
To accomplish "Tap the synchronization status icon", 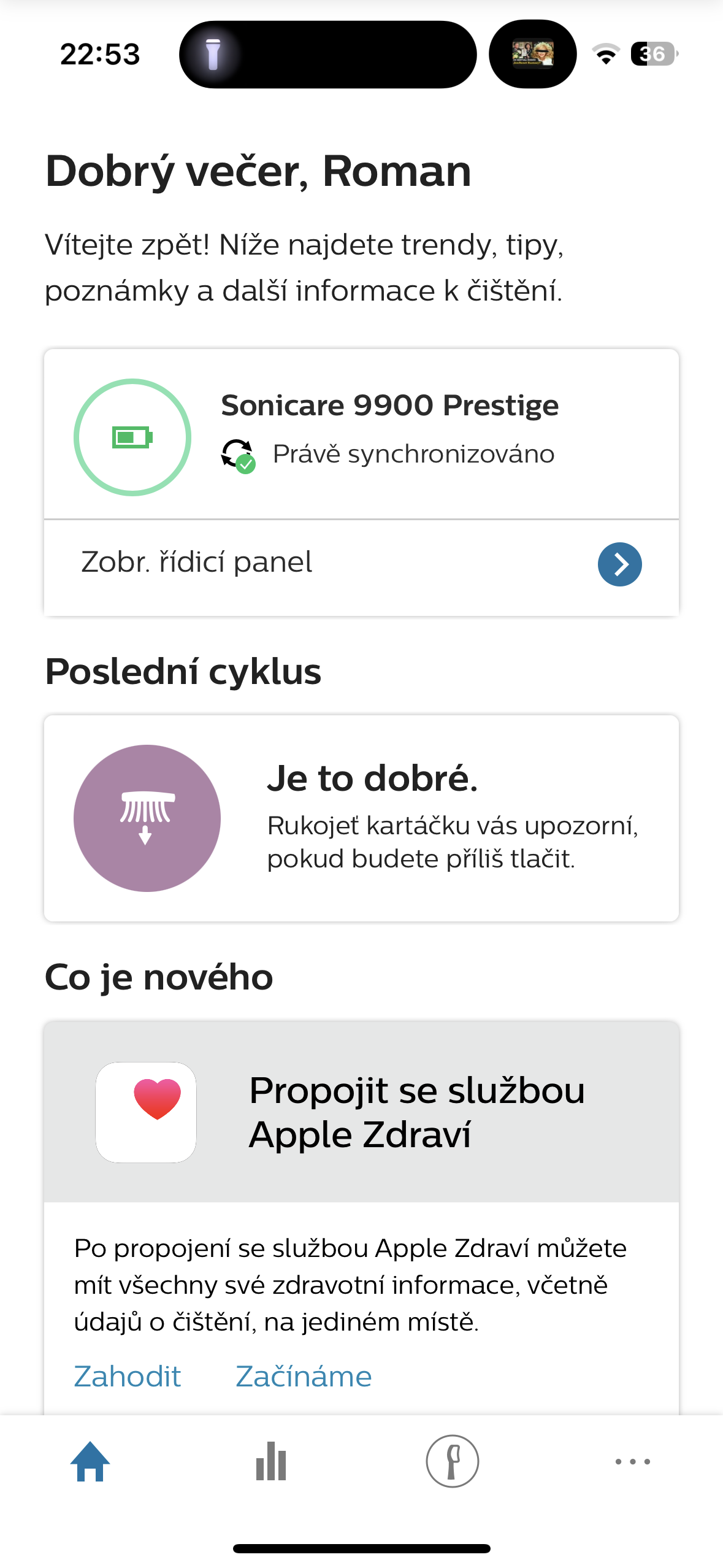I will click(x=239, y=454).
